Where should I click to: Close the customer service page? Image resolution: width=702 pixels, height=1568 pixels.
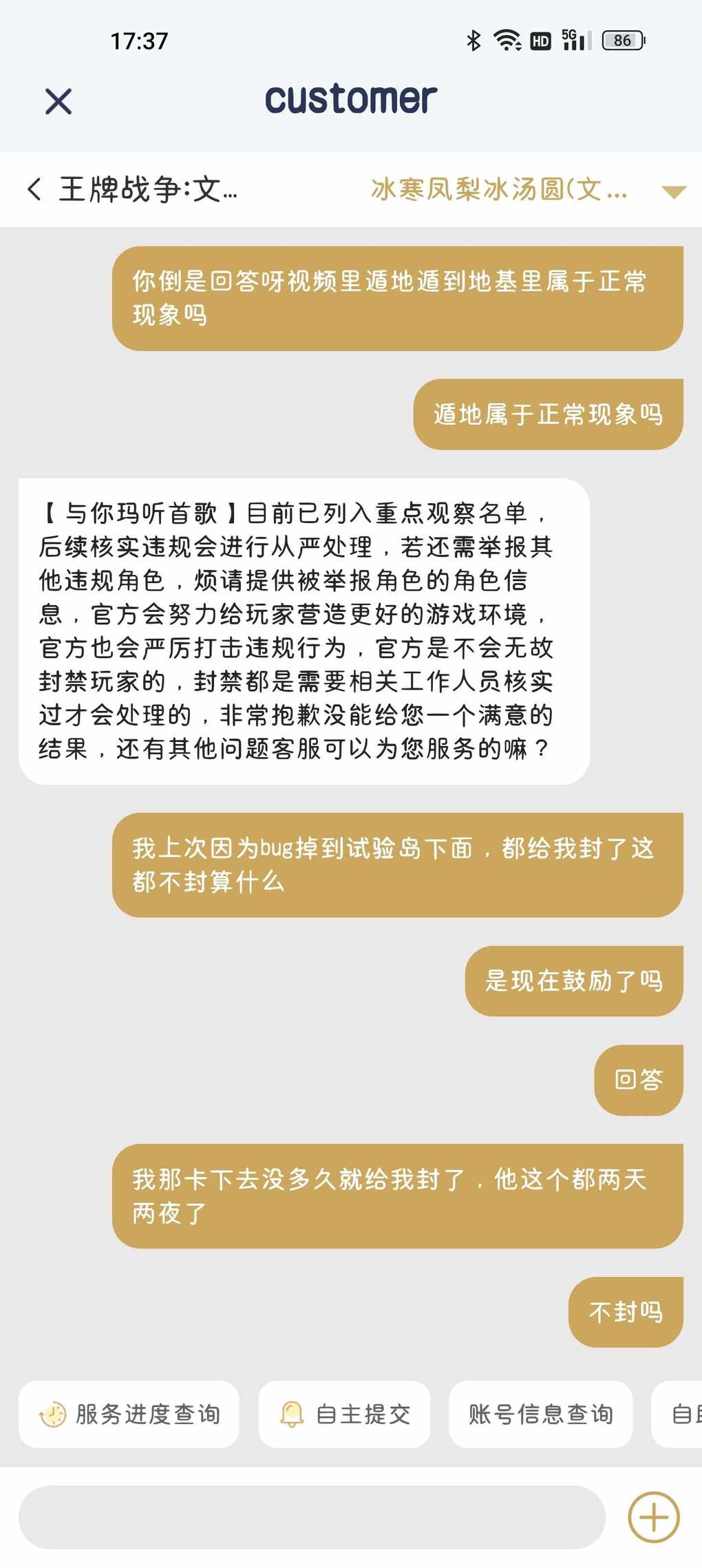(x=58, y=102)
